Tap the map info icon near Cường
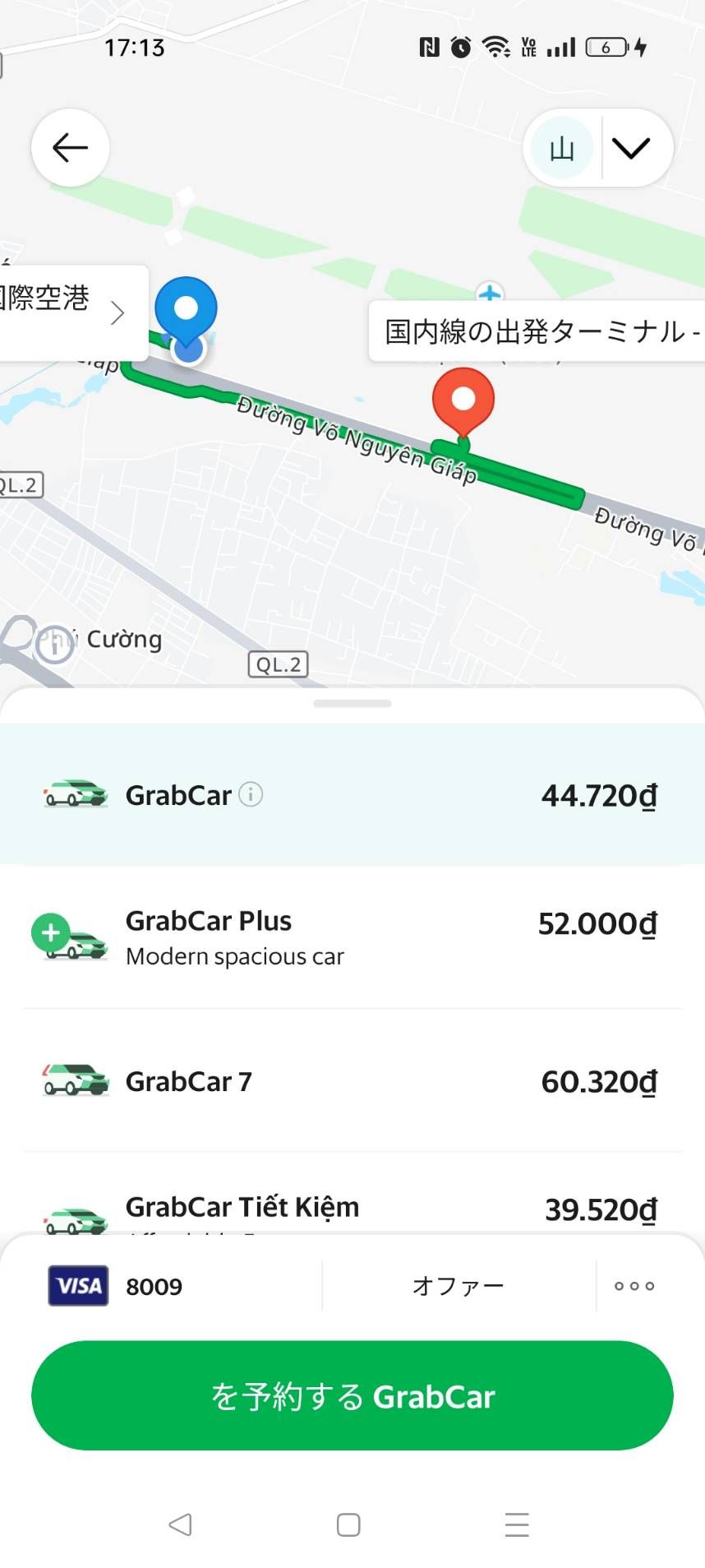The image size is (705, 1568). click(x=55, y=644)
